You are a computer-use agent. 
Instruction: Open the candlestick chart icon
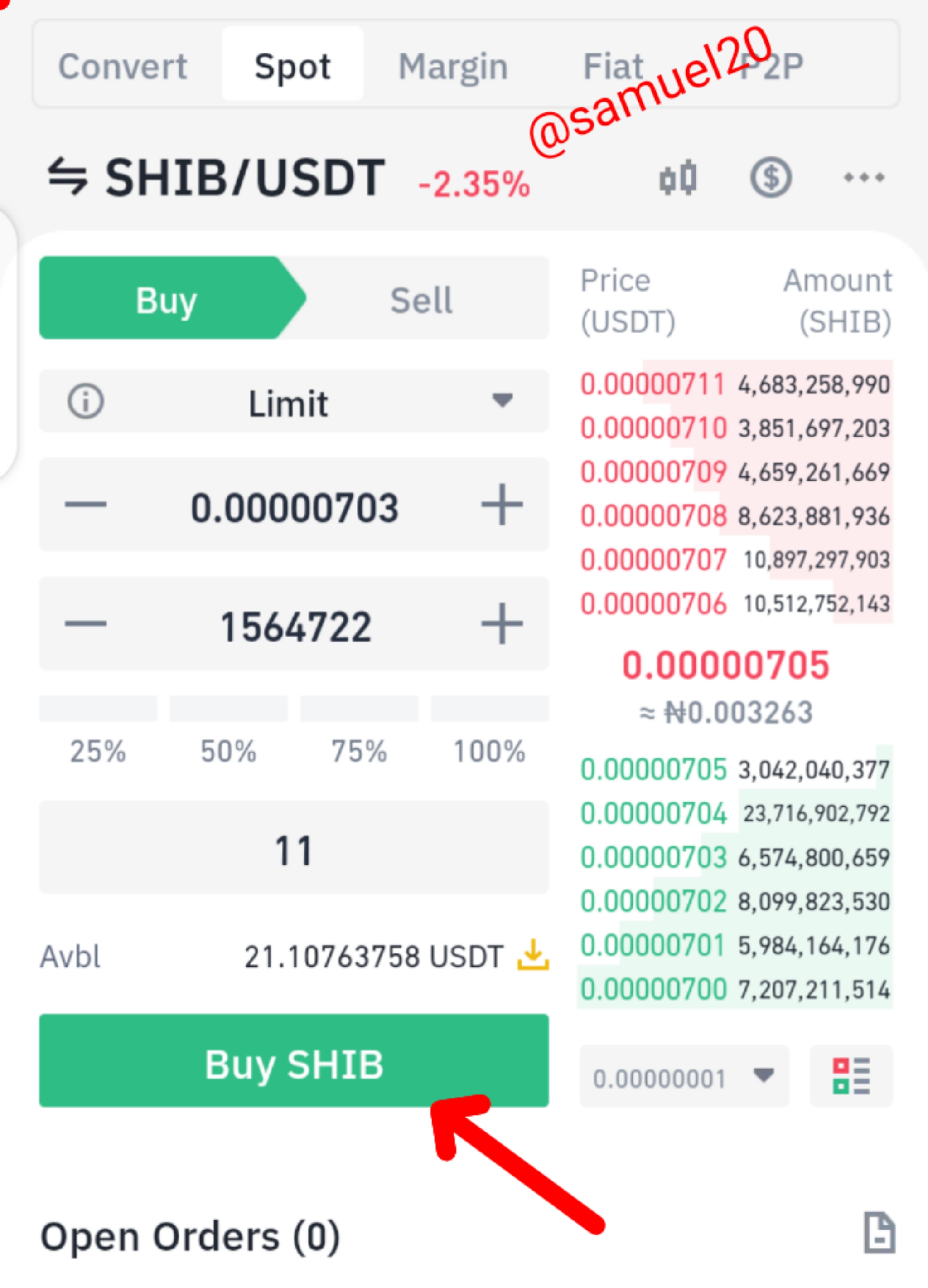(678, 178)
